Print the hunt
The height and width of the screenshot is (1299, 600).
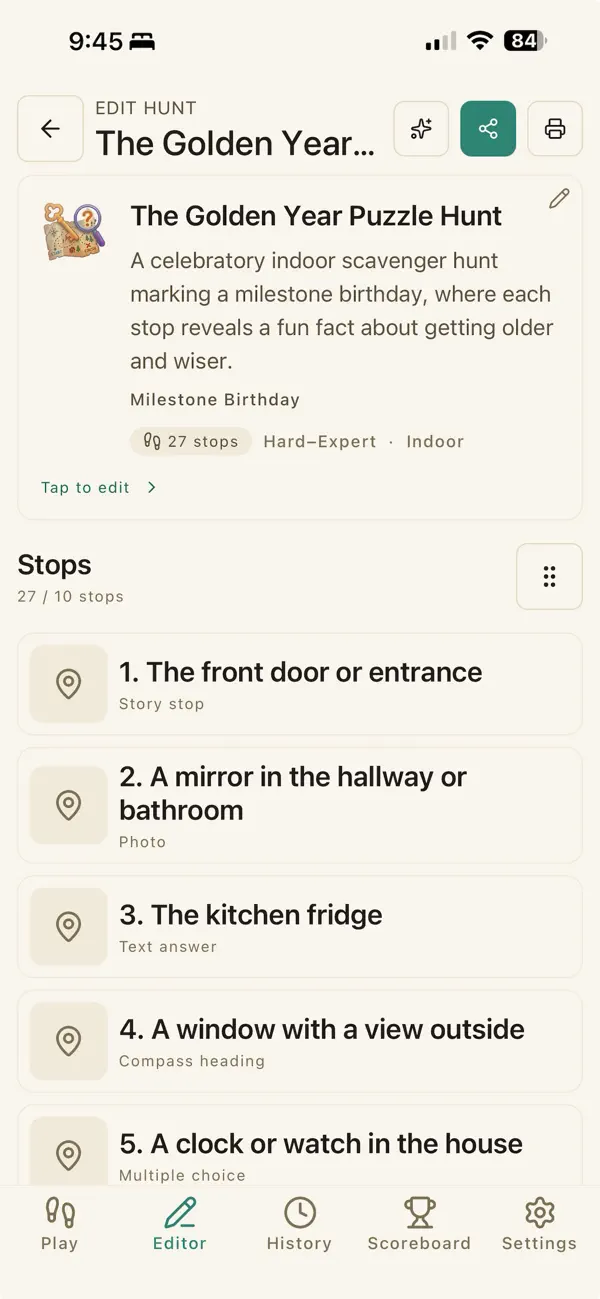[x=555, y=129]
